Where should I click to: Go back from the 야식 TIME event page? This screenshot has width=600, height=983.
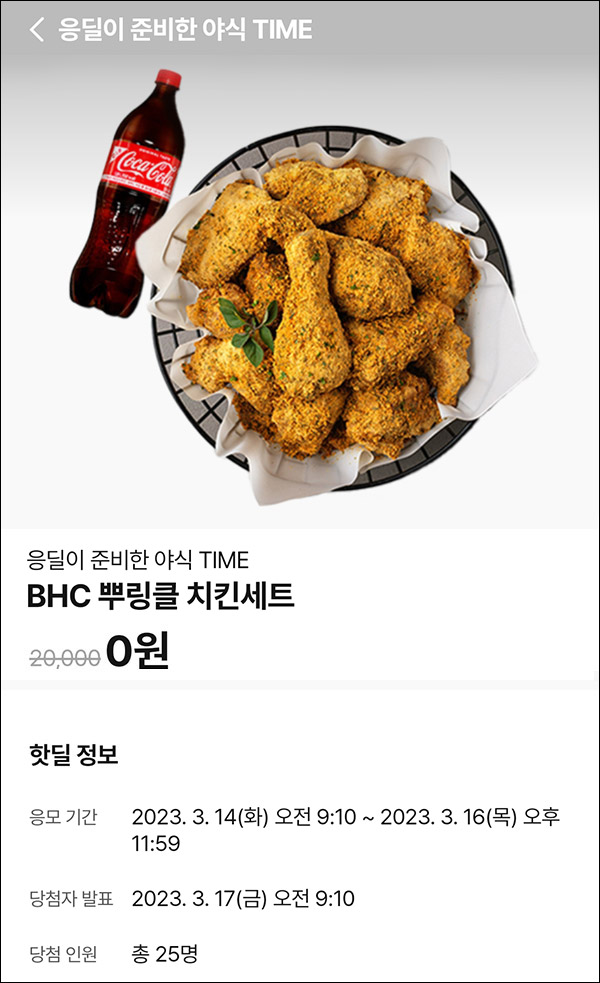click(x=37, y=29)
